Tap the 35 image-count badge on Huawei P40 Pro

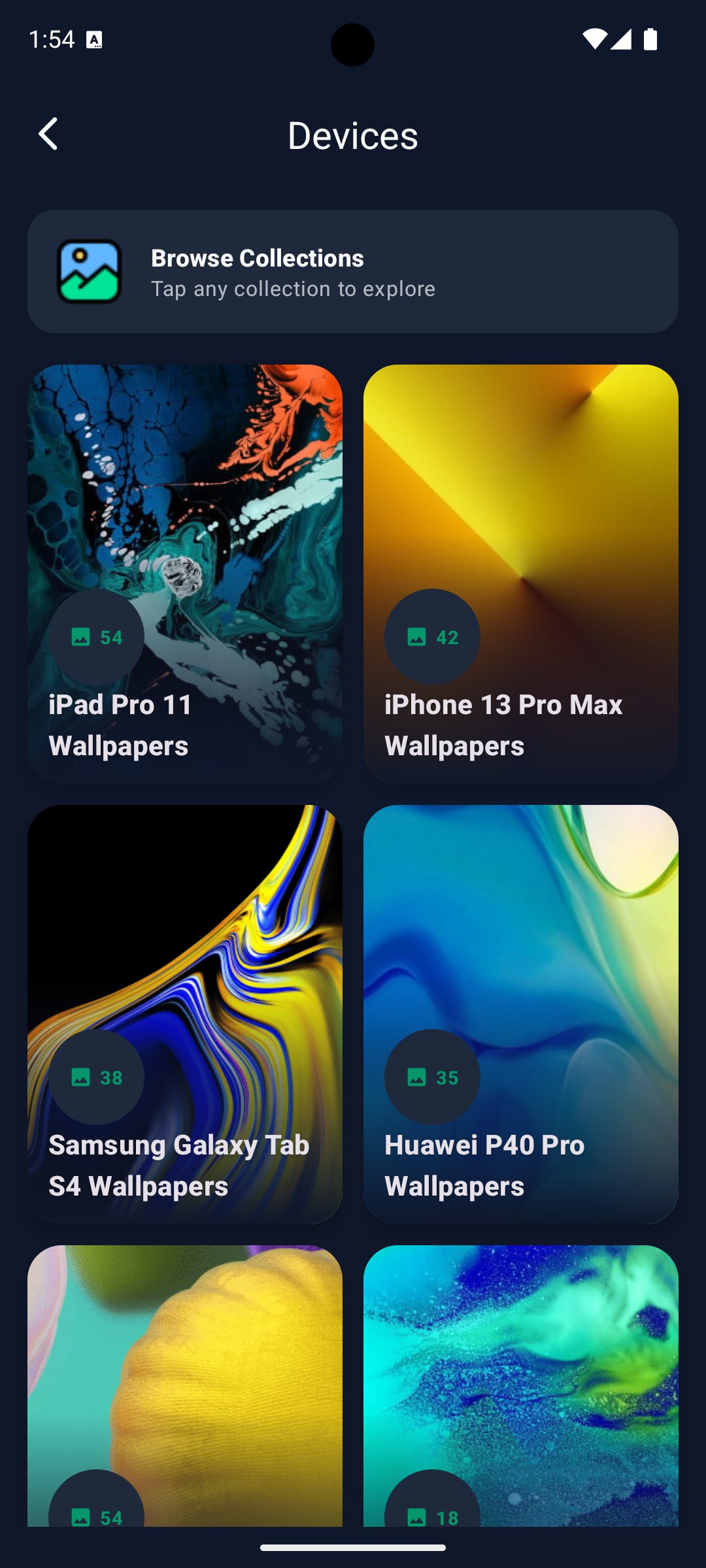coord(432,1077)
